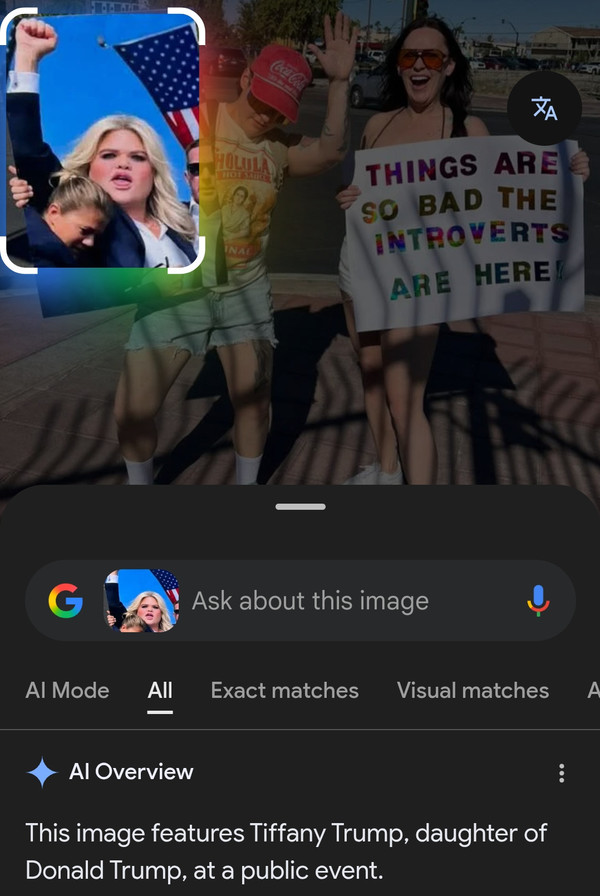The image size is (600, 896).
Task: Select the All results tab
Action: (x=160, y=690)
